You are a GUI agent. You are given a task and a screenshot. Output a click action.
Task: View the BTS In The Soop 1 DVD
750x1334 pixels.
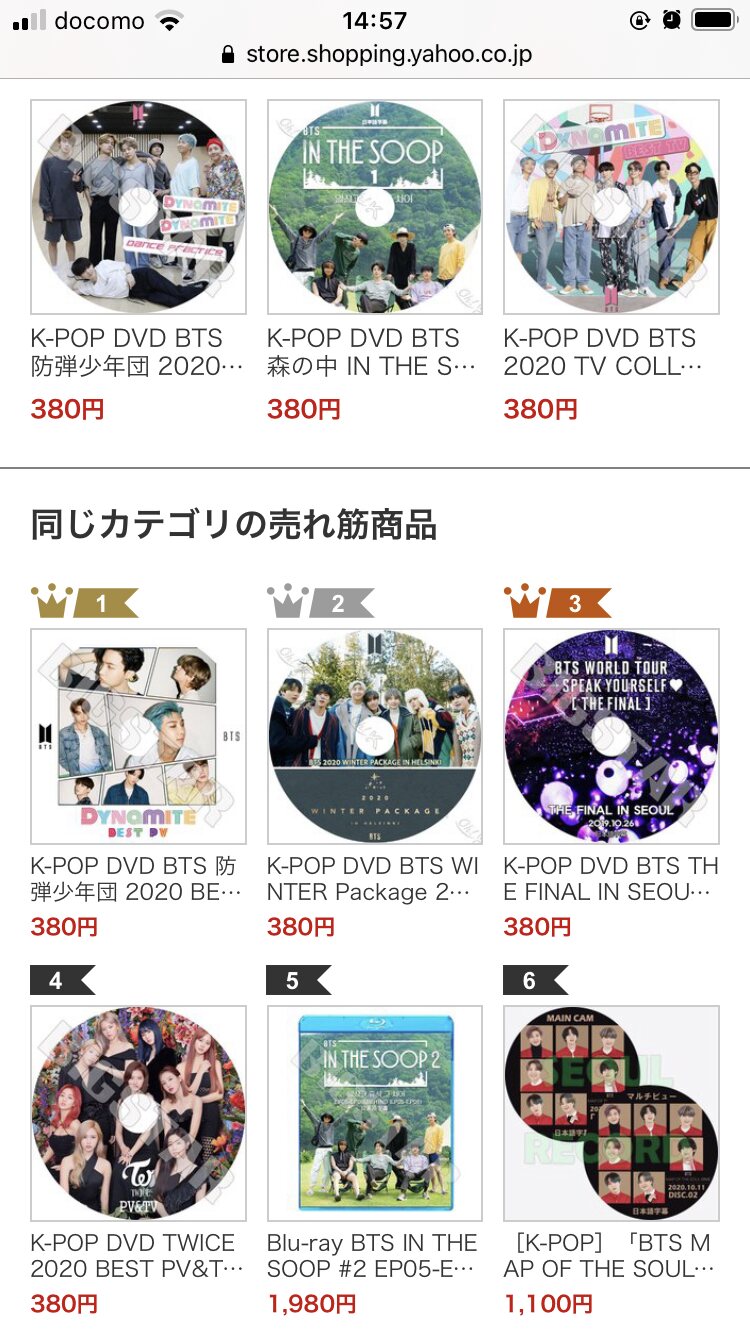pyautogui.click(x=374, y=207)
